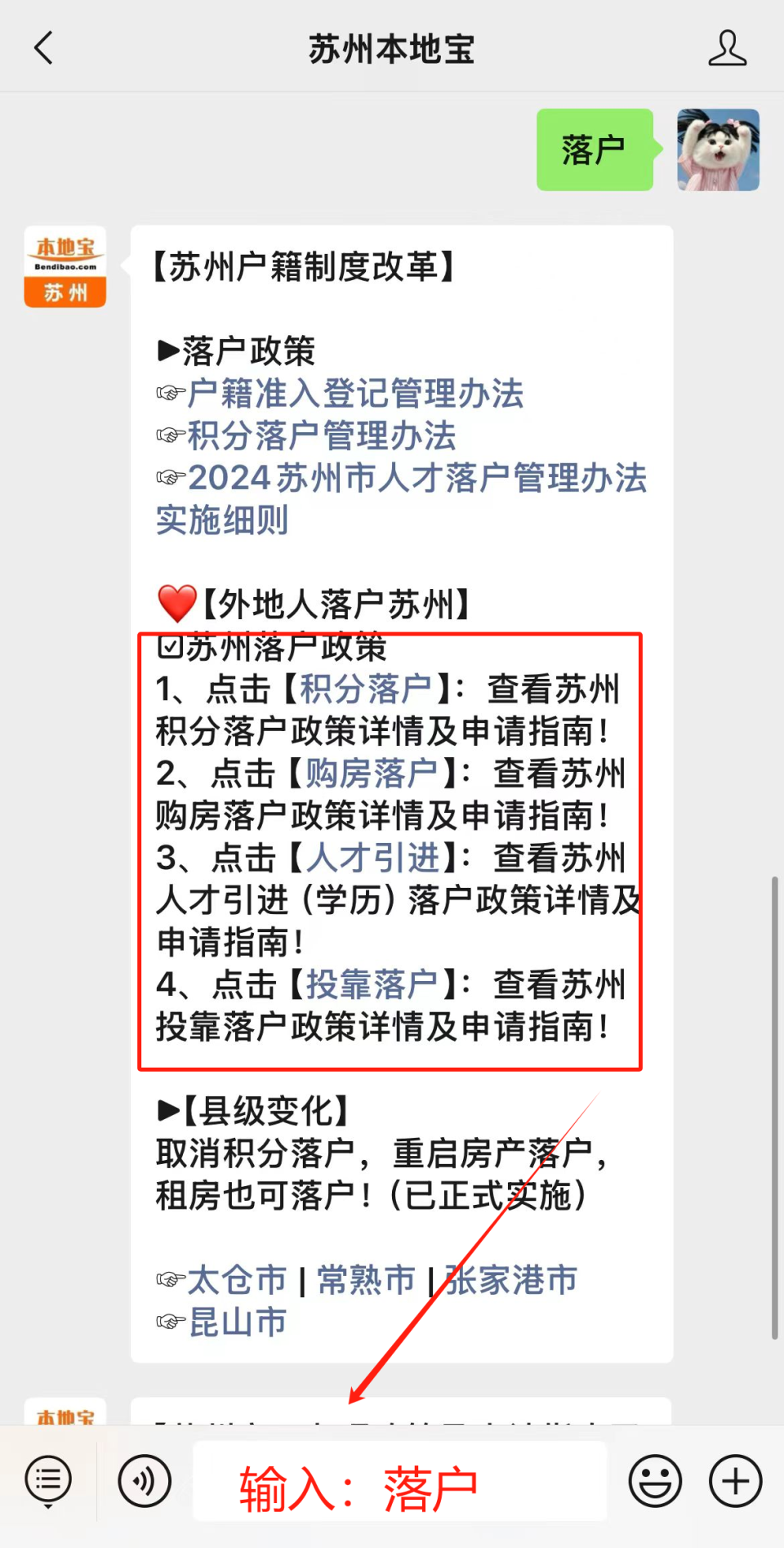Open 积分落户管理办法 link
Image resolution: width=784 pixels, height=1548 pixels.
pos(321,437)
